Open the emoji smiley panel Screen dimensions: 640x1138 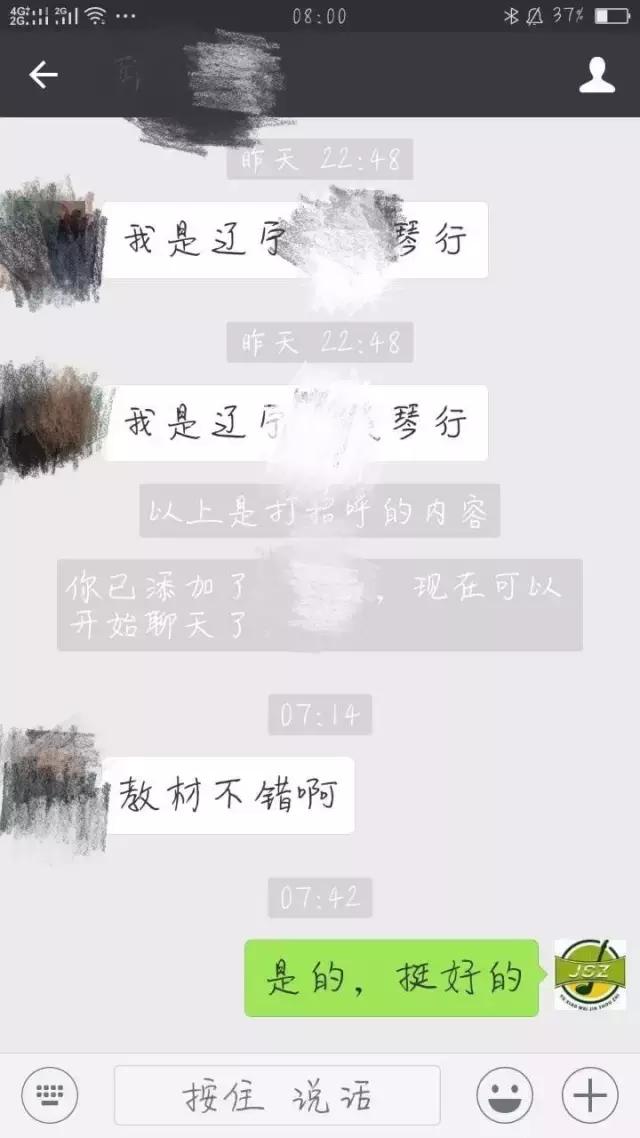pyautogui.click(x=505, y=1095)
